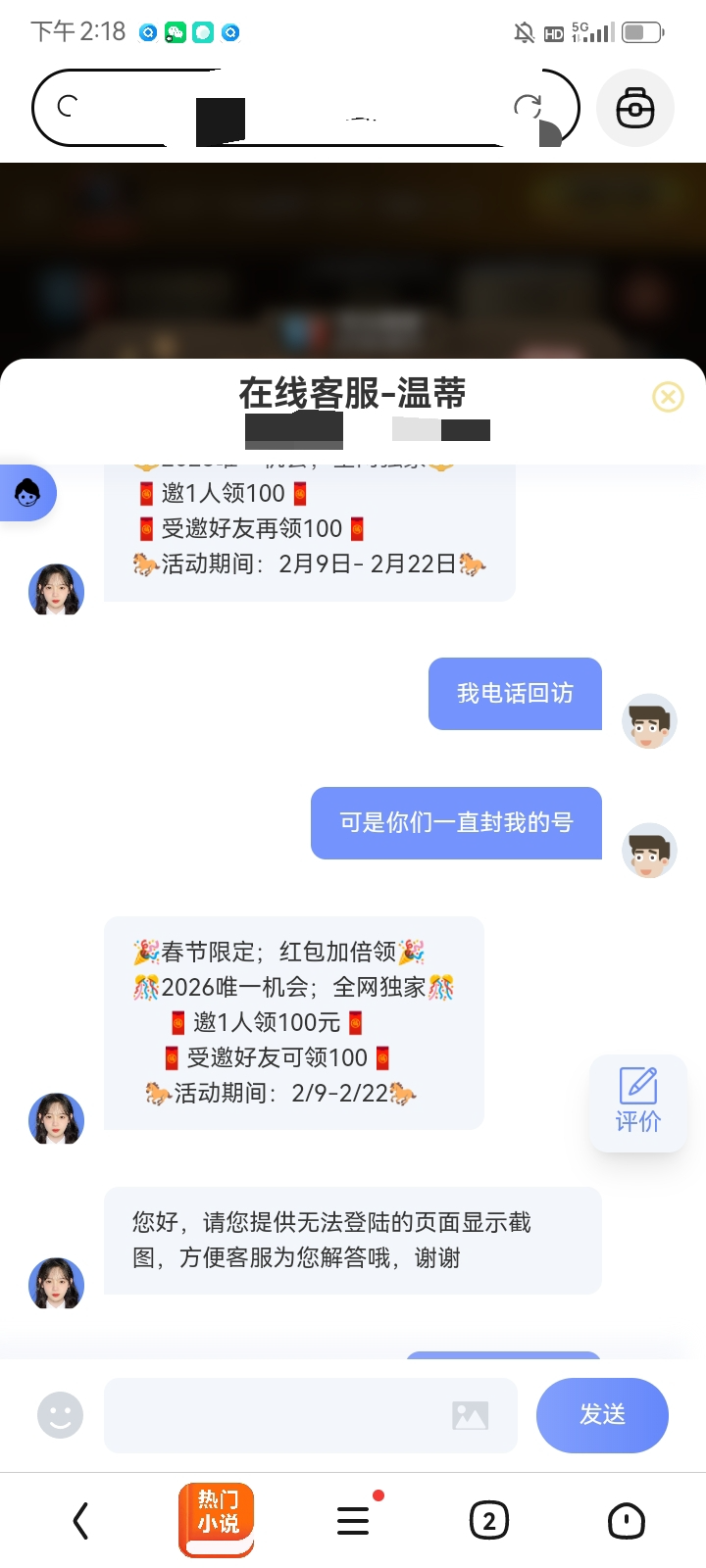Close the 在线客服 chat panel
This screenshot has width=706, height=1568.
[668, 397]
